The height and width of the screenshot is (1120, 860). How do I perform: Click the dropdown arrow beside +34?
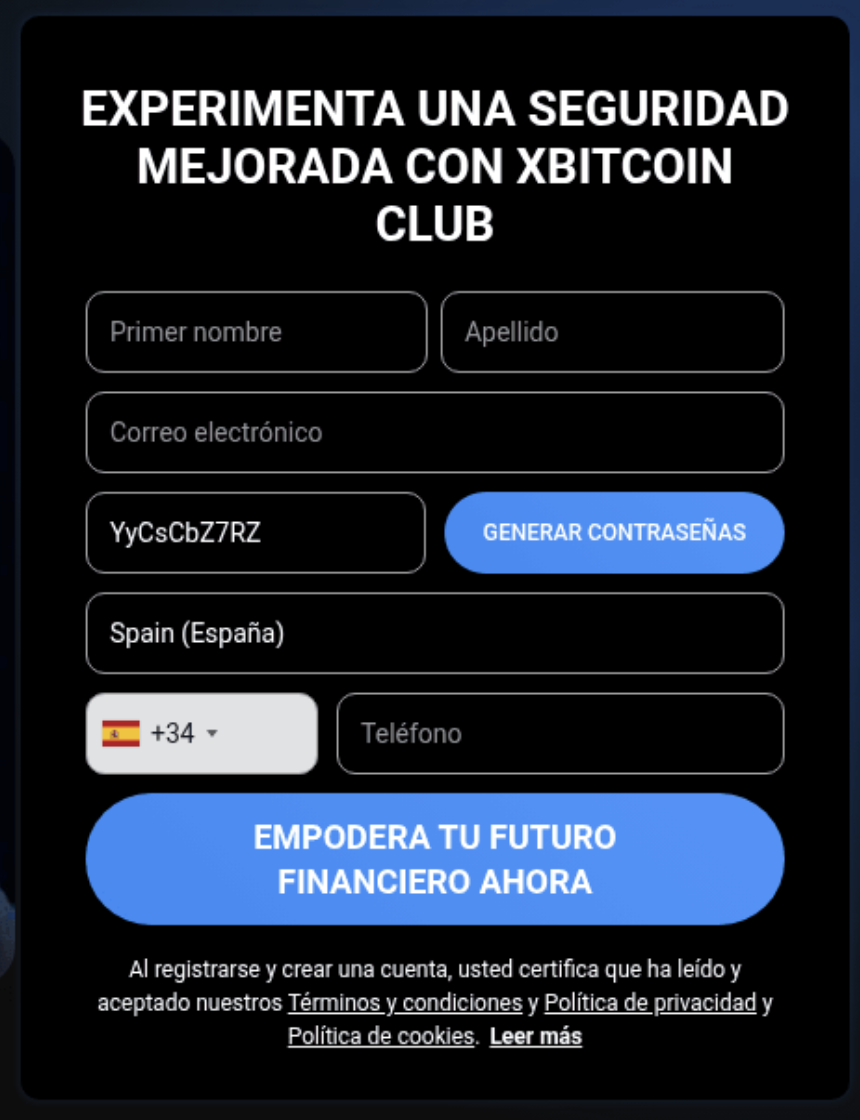210,733
